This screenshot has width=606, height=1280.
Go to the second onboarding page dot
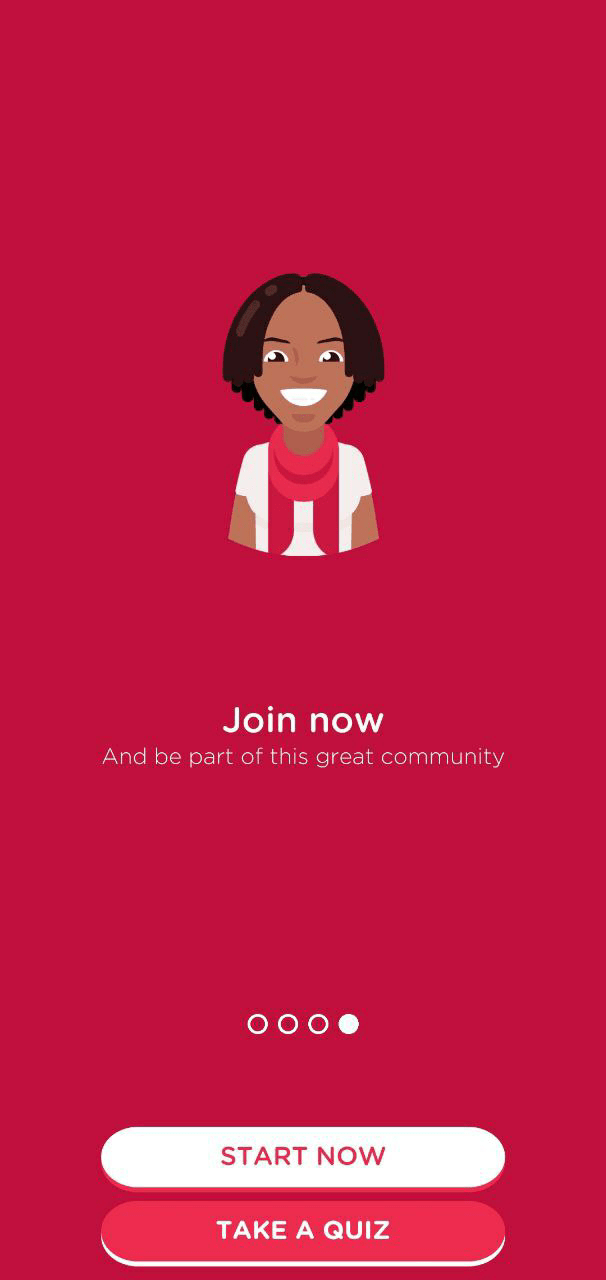pos(288,1024)
